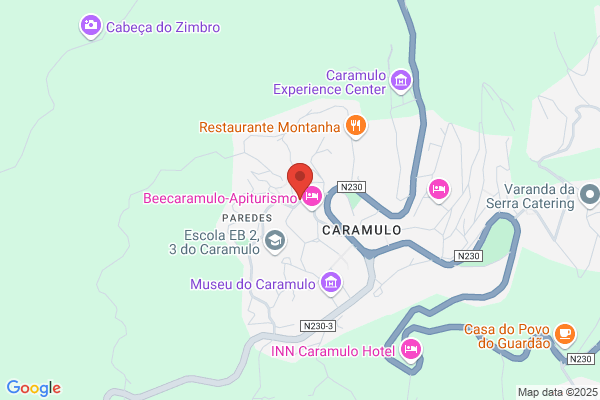Open Varanda da Serra Catering marker

590,195
